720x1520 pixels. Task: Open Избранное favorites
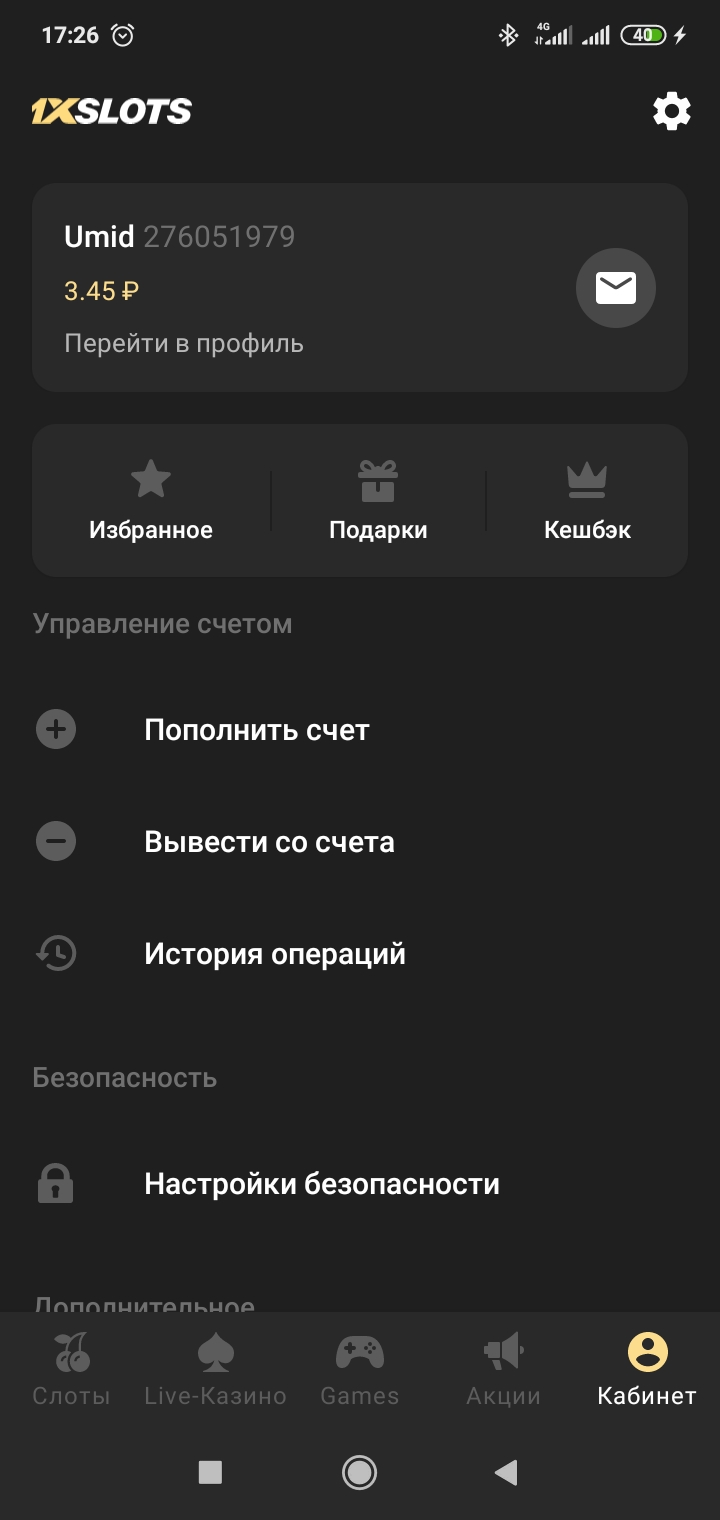click(x=151, y=501)
